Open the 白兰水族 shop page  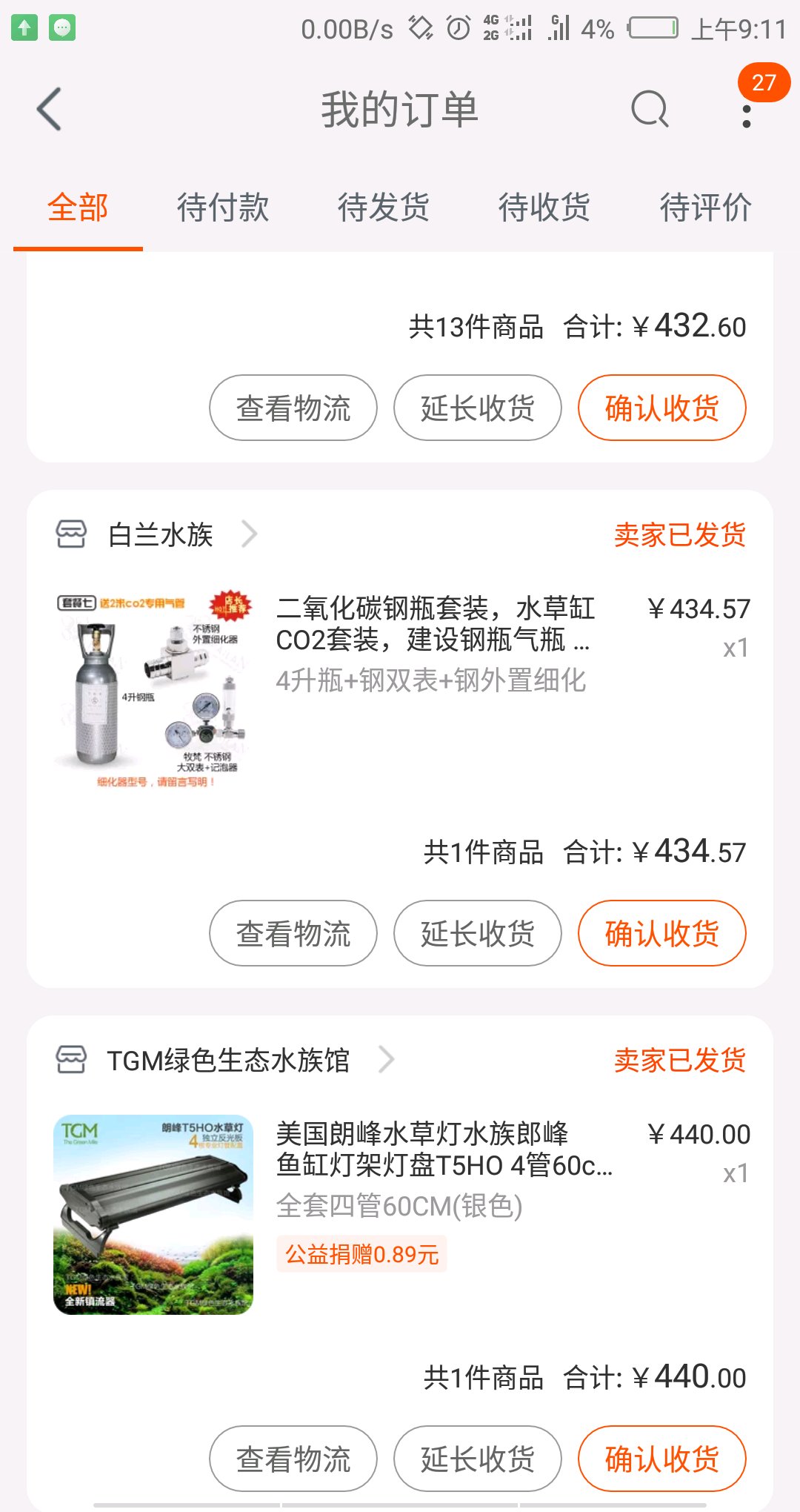(161, 534)
